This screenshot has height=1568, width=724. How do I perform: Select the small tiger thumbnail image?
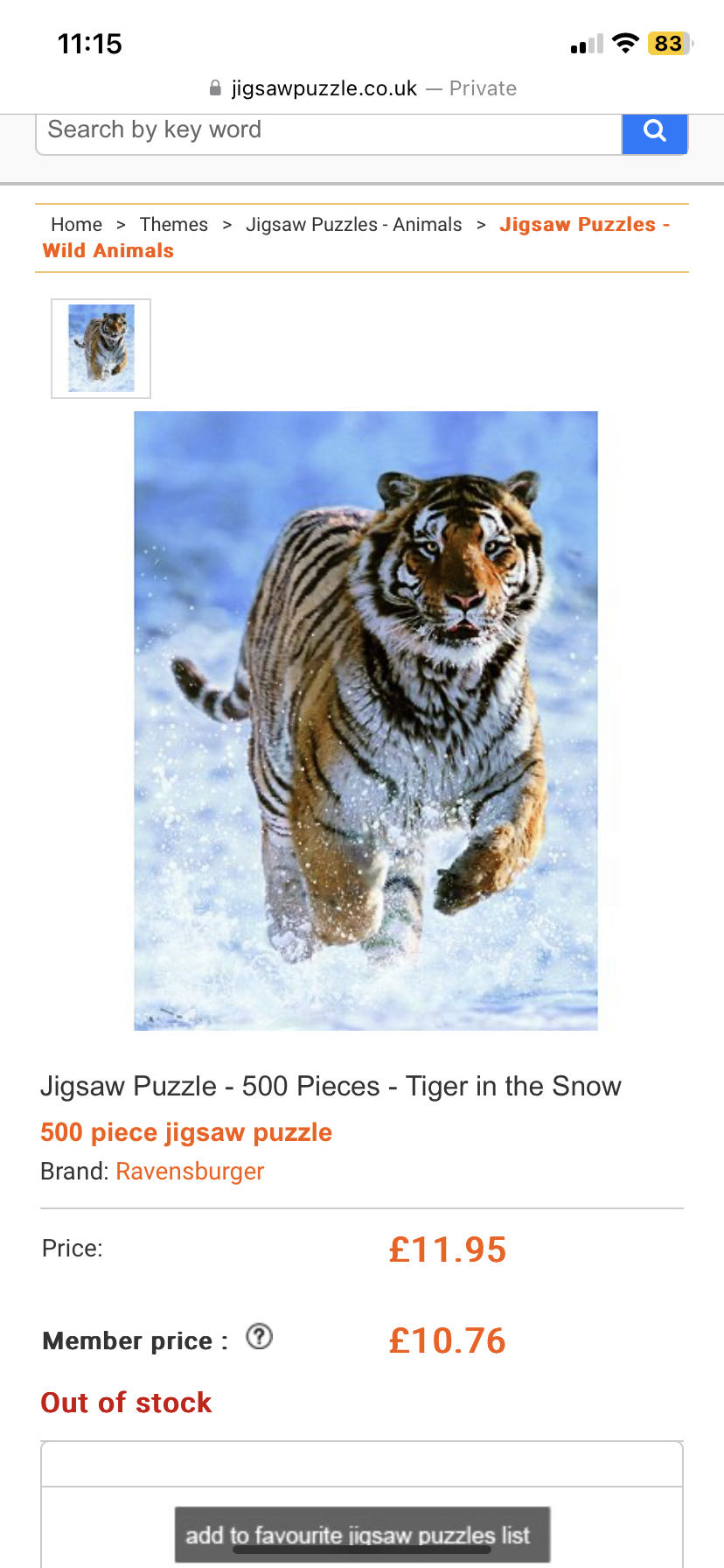[101, 348]
